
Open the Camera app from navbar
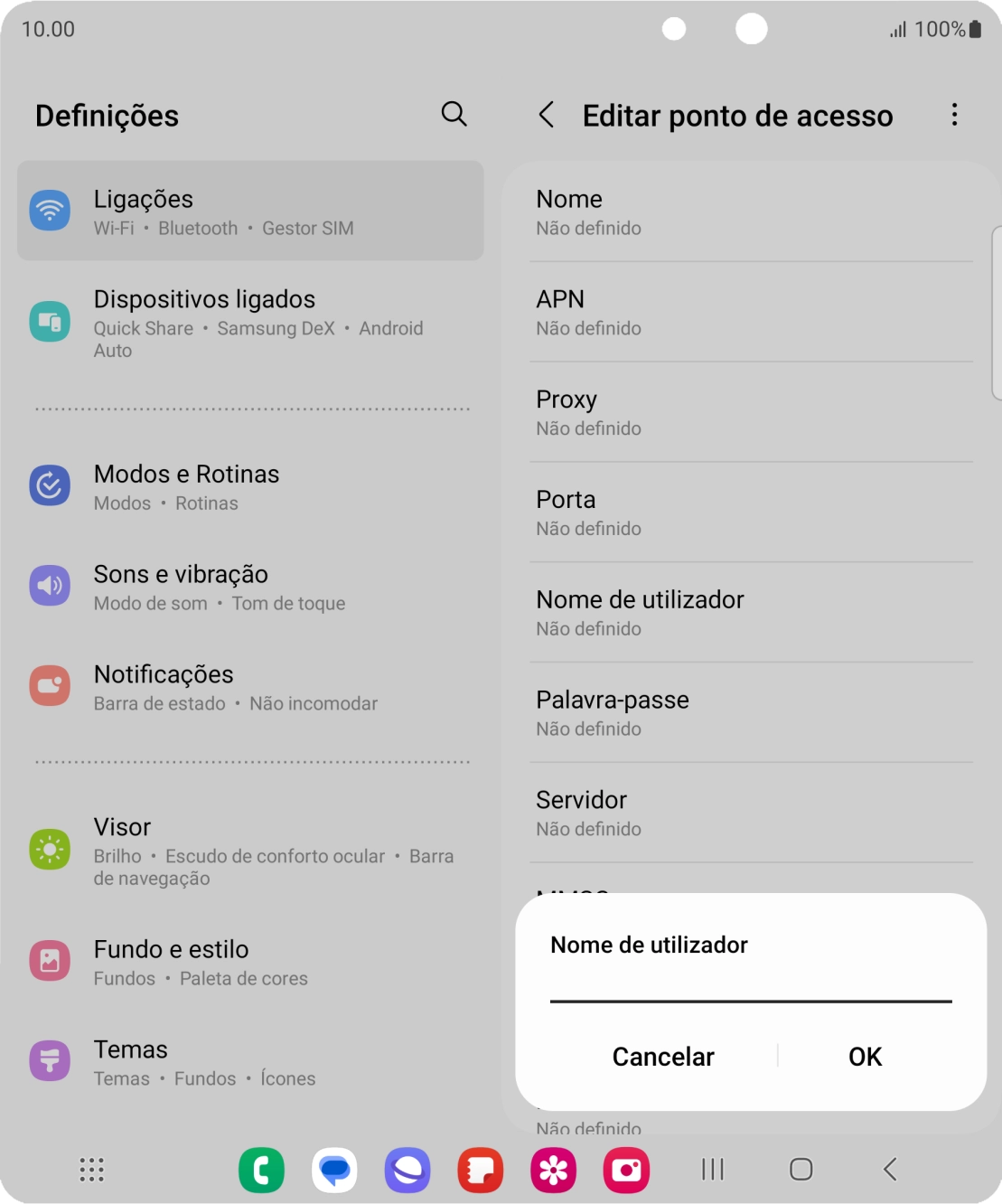click(x=626, y=1170)
